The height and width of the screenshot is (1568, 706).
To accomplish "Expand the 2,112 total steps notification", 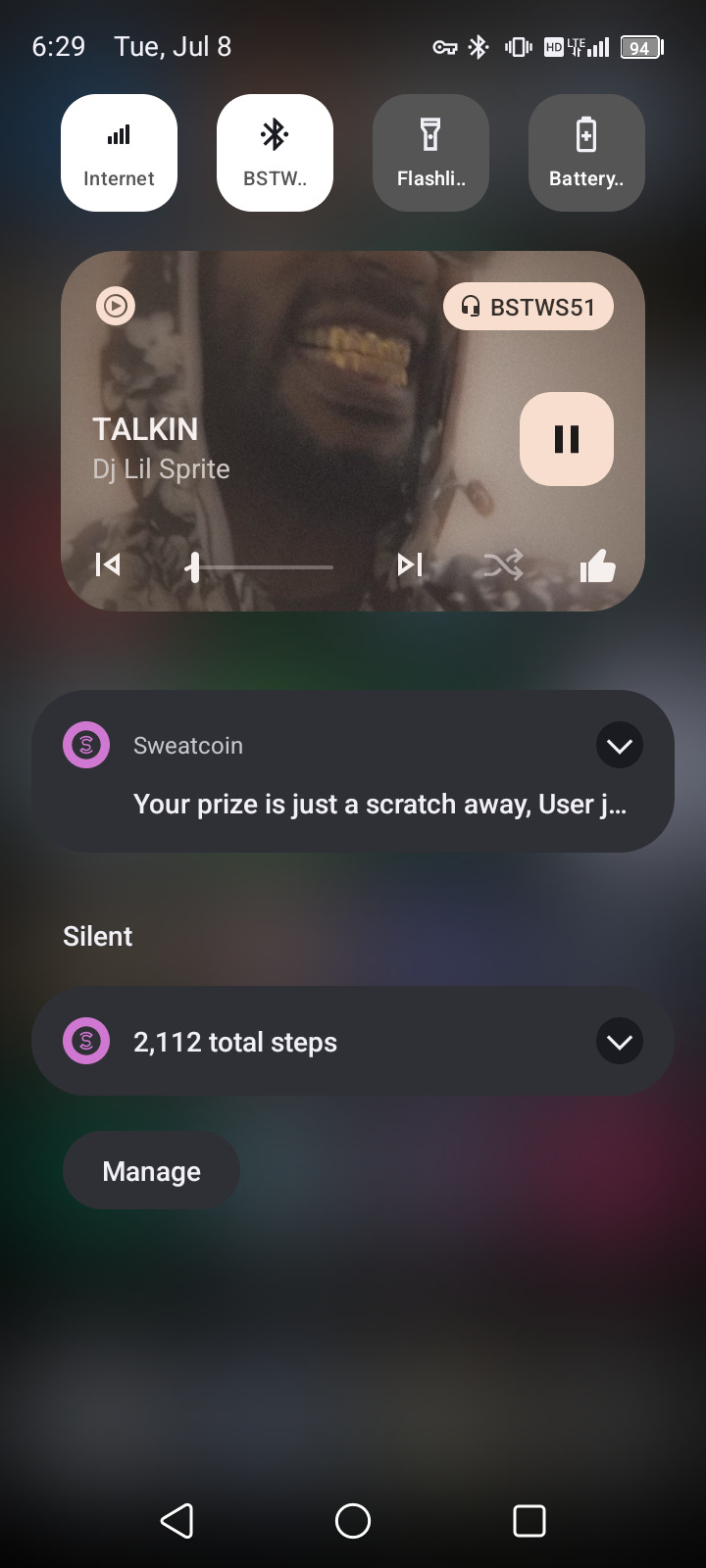I will click(620, 1042).
